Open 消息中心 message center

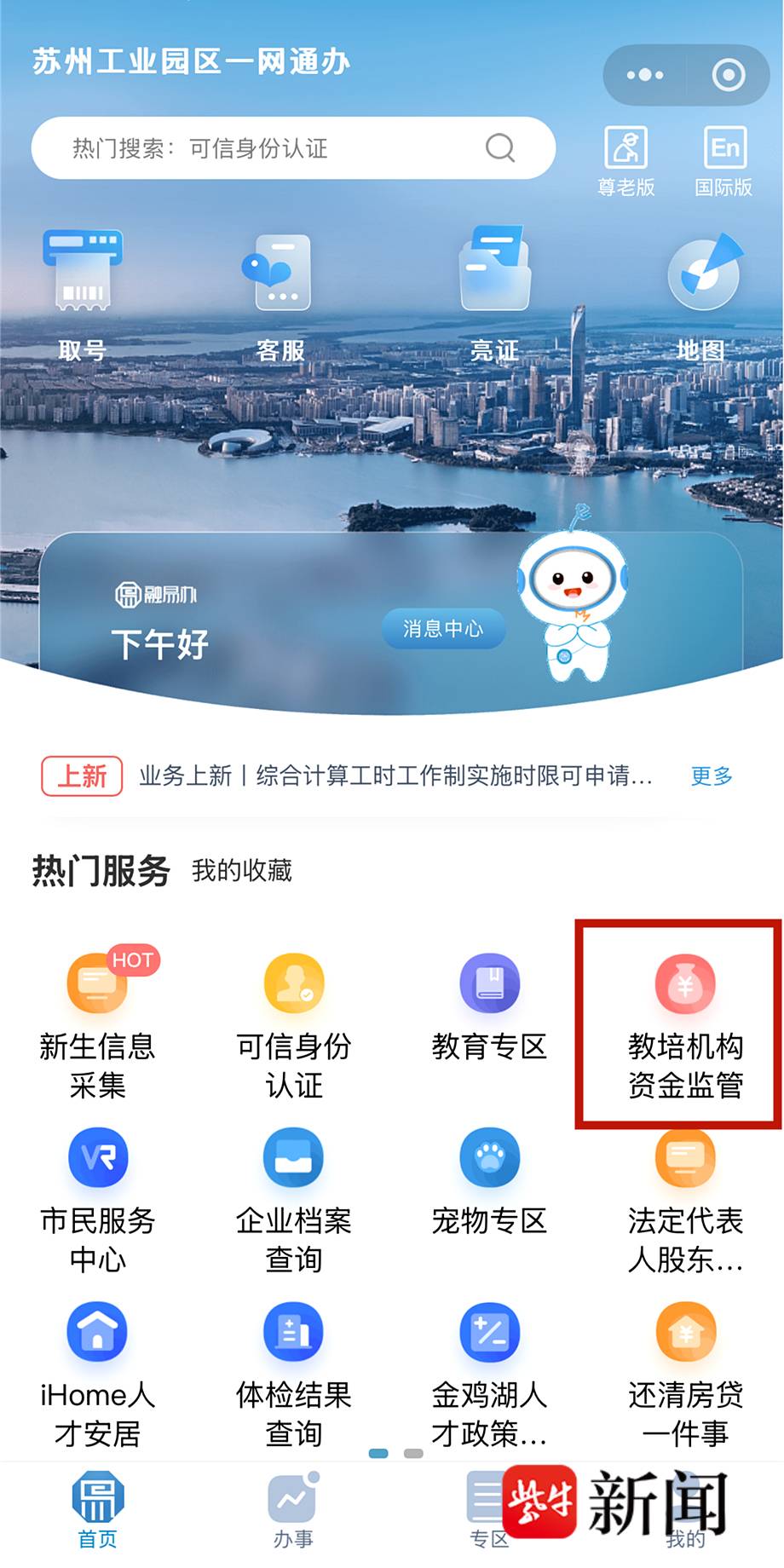pos(443,629)
